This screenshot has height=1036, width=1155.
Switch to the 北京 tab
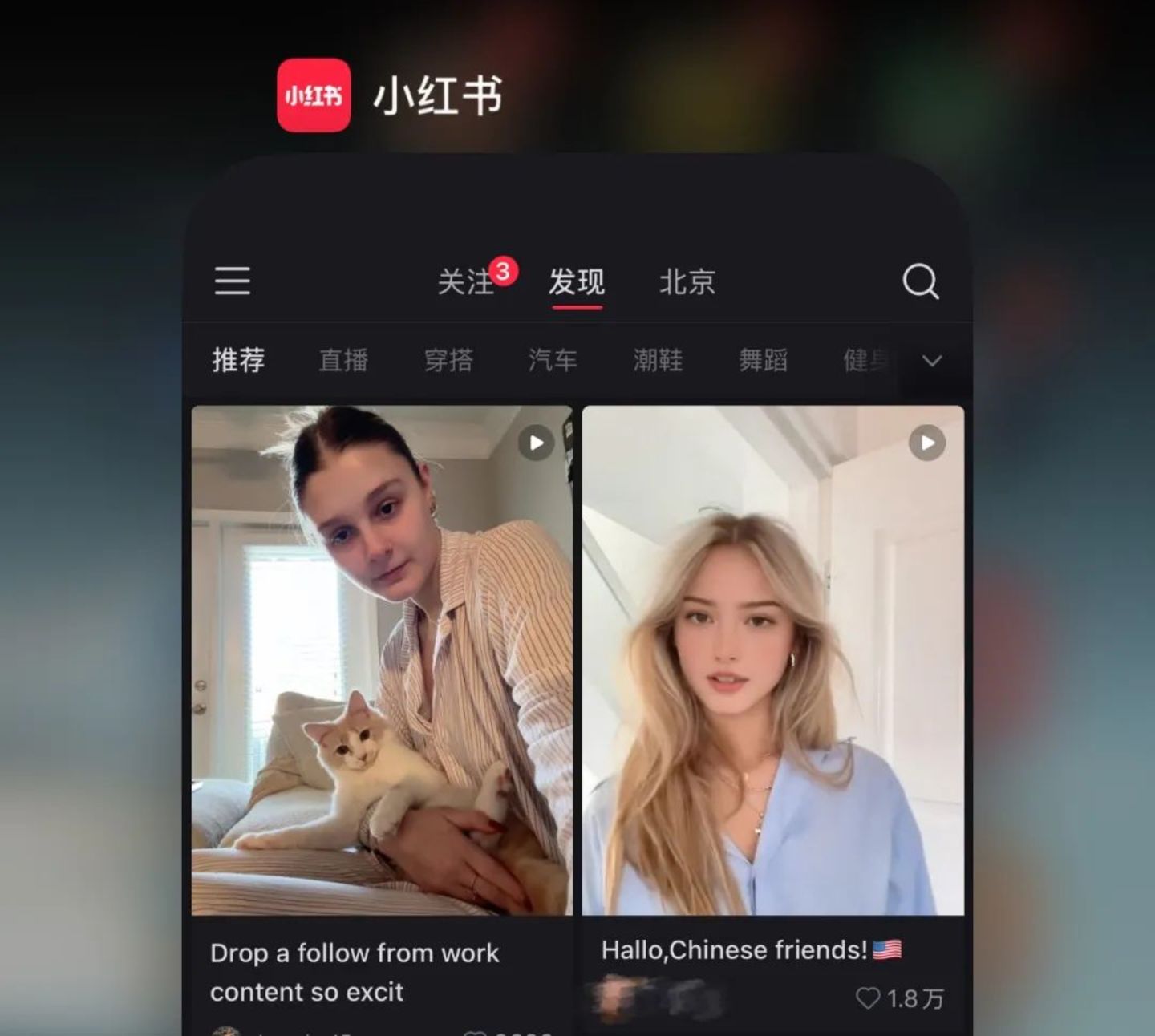(x=687, y=282)
